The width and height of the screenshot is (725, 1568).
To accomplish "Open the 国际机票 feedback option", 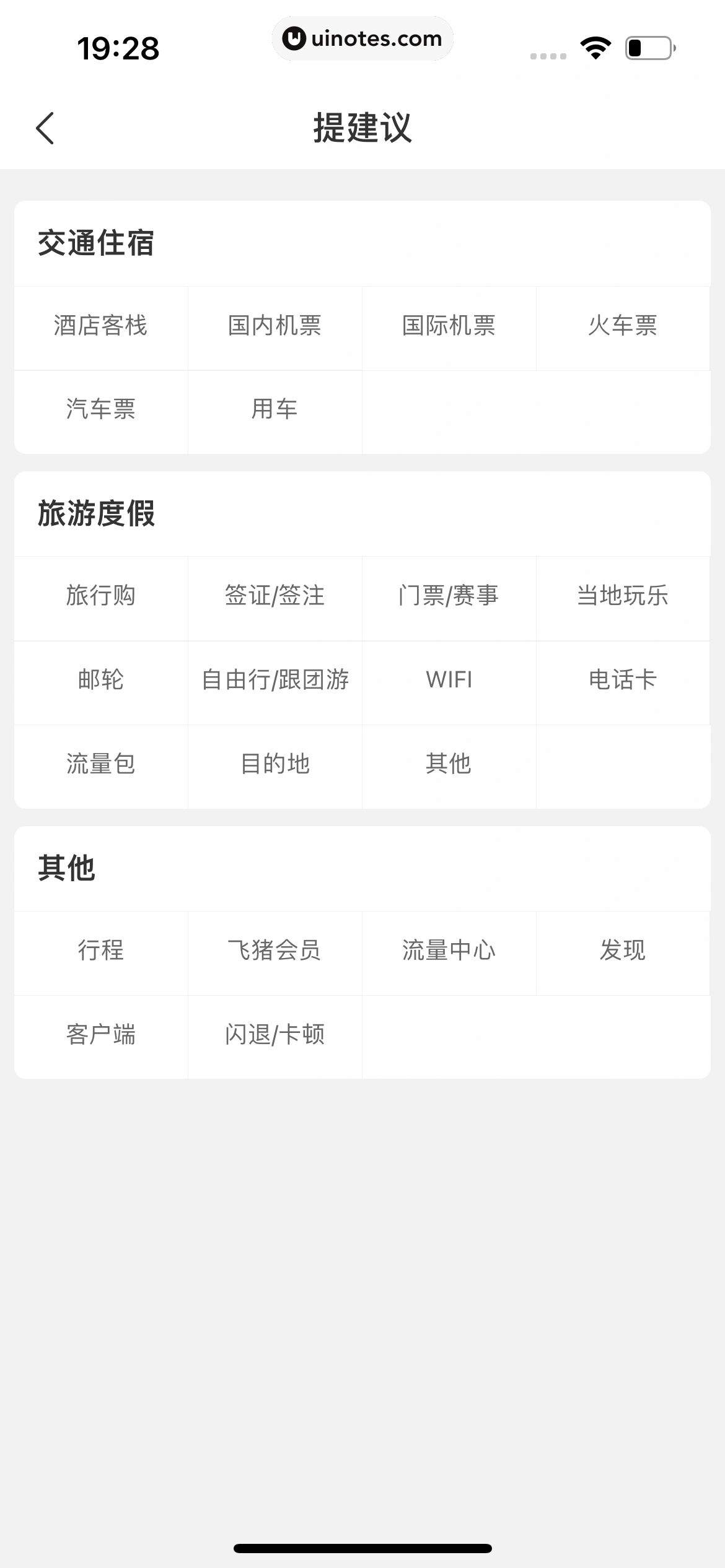I will point(449,326).
